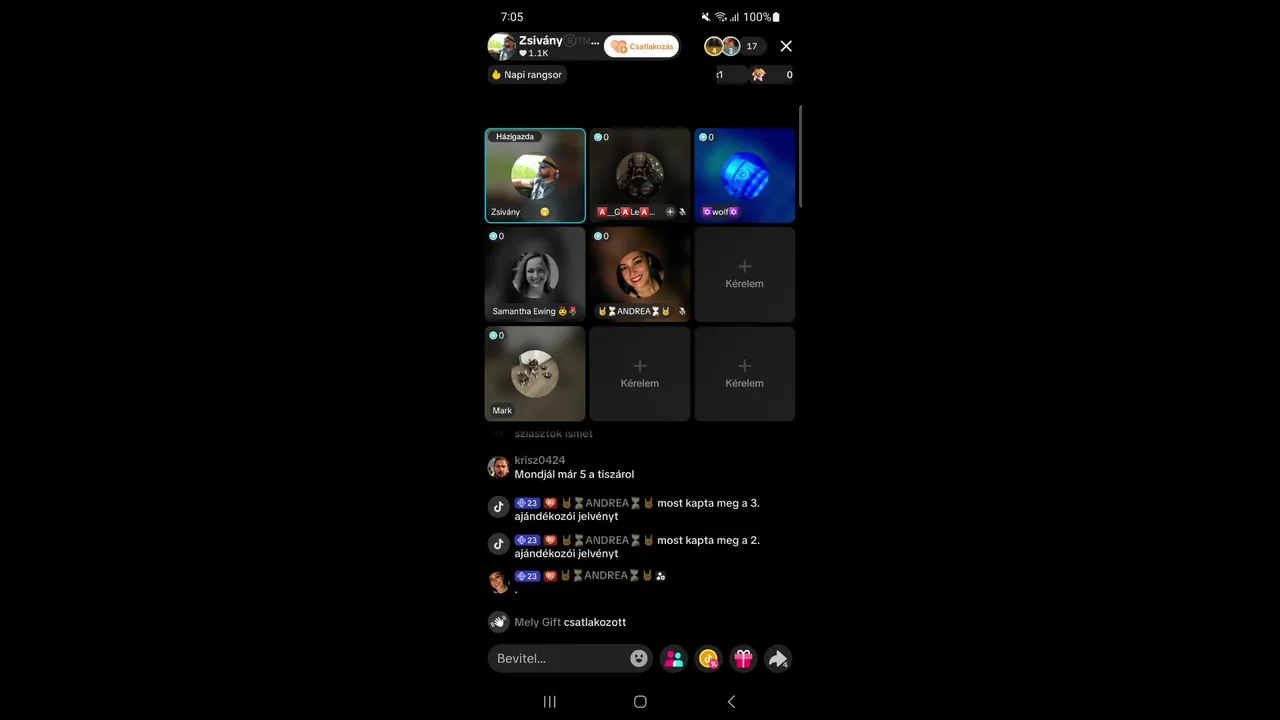Screen dimensions: 1280x720
Task: Open the gift box icon
Action: pyautogui.click(x=743, y=658)
